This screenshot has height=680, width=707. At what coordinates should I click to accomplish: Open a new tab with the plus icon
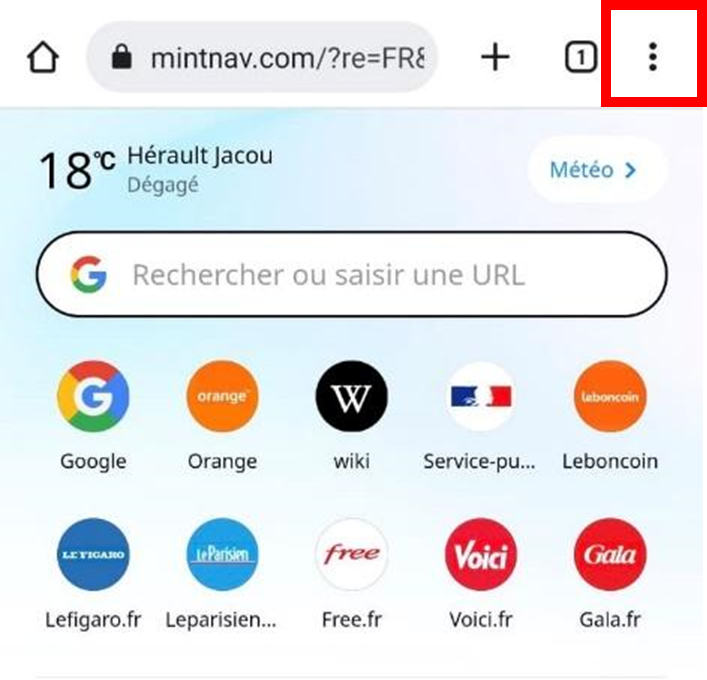tap(495, 57)
